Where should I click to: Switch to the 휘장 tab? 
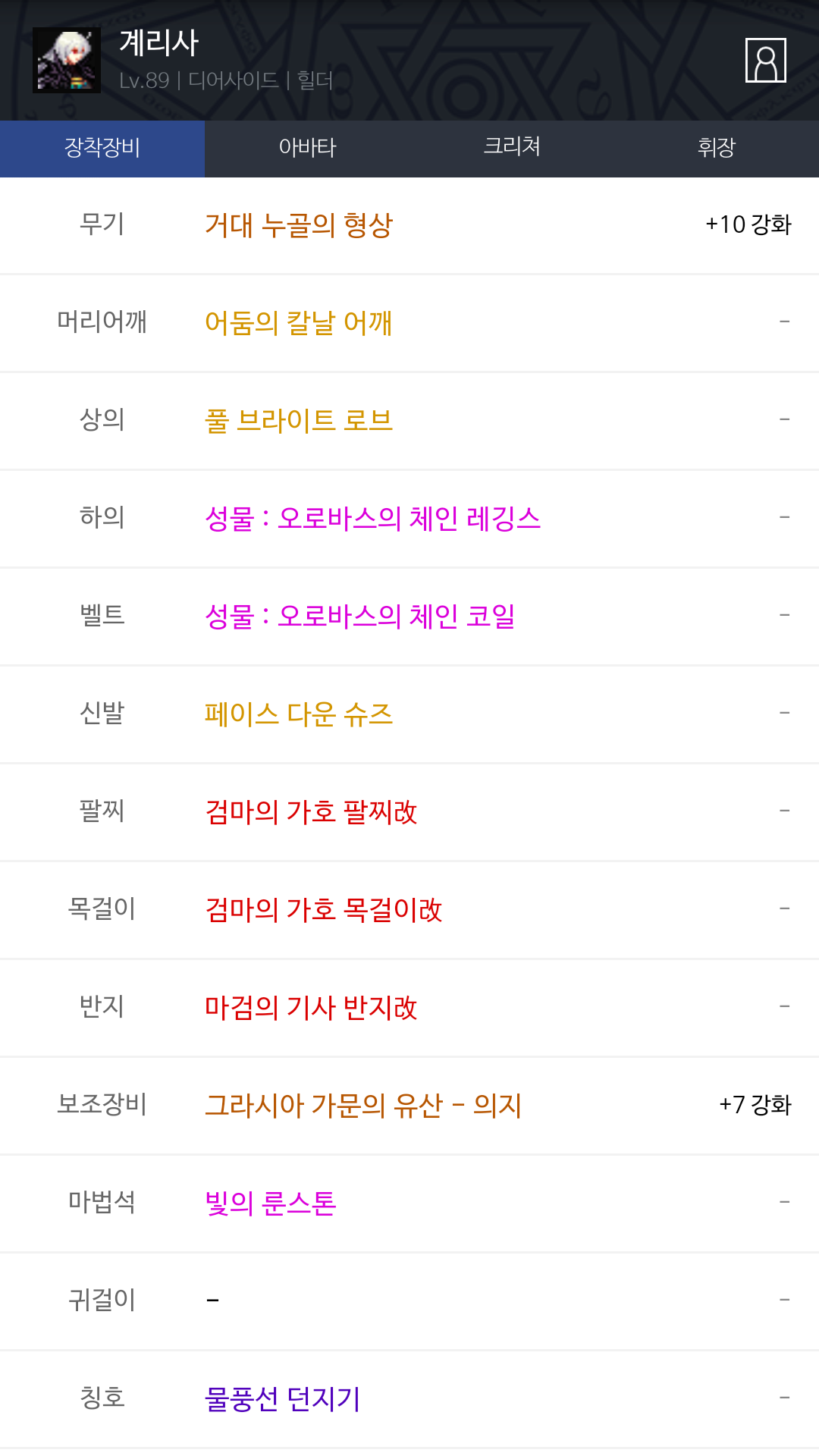(717, 148)
